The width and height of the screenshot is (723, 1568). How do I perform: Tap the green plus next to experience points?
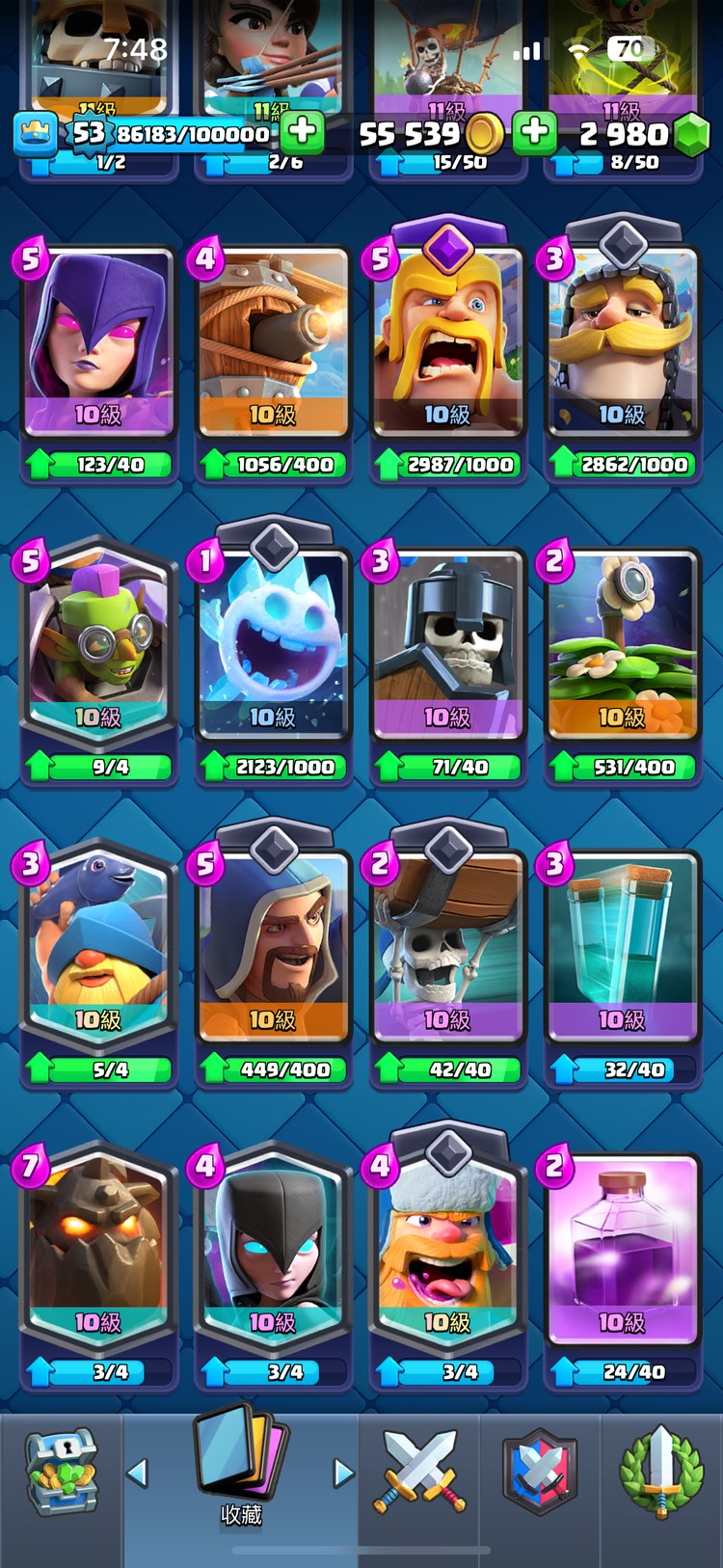coord(302,132)
